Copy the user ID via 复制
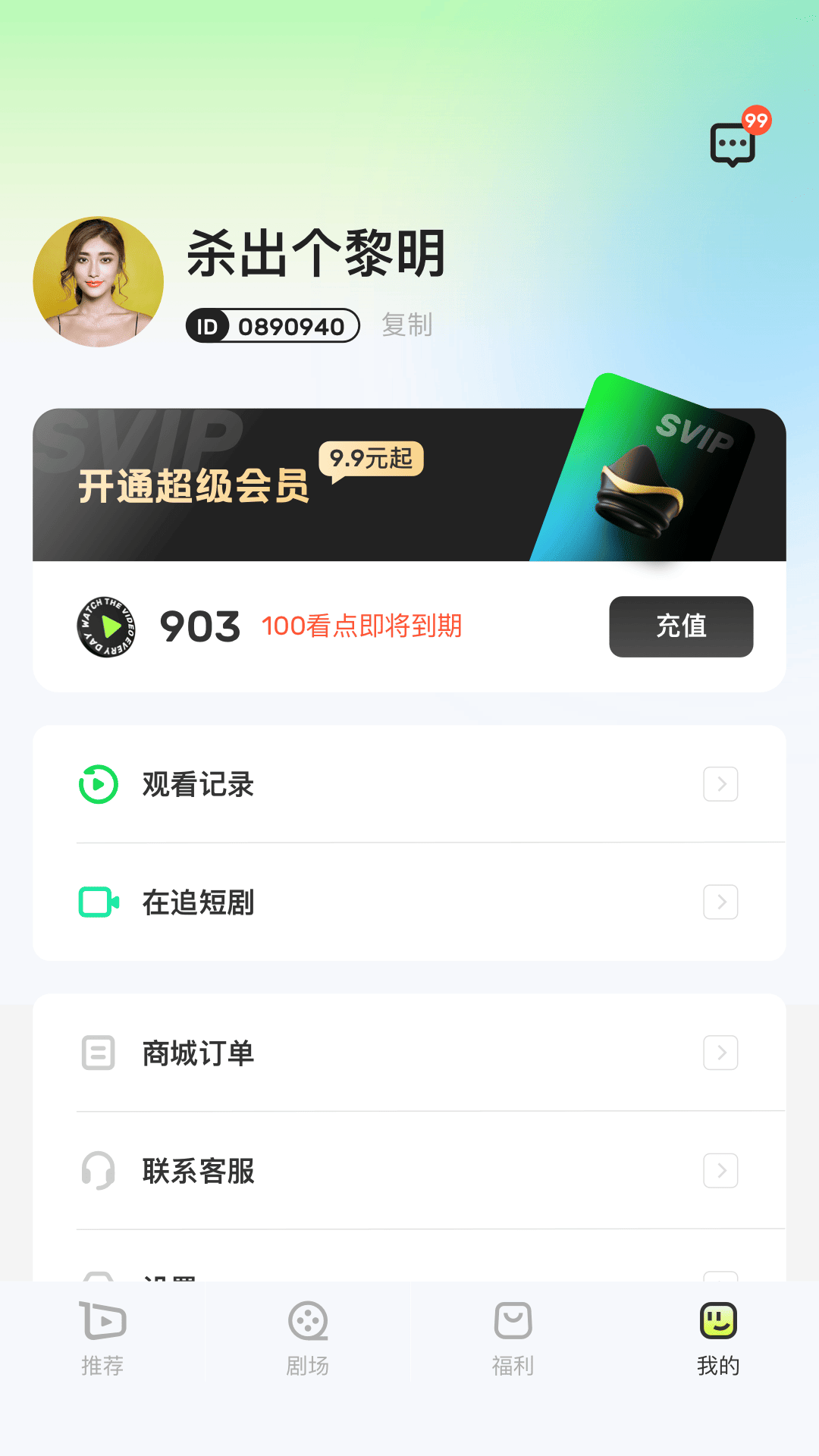The width and height of the screenshot is (819, 1456). [x=406, y=325]
